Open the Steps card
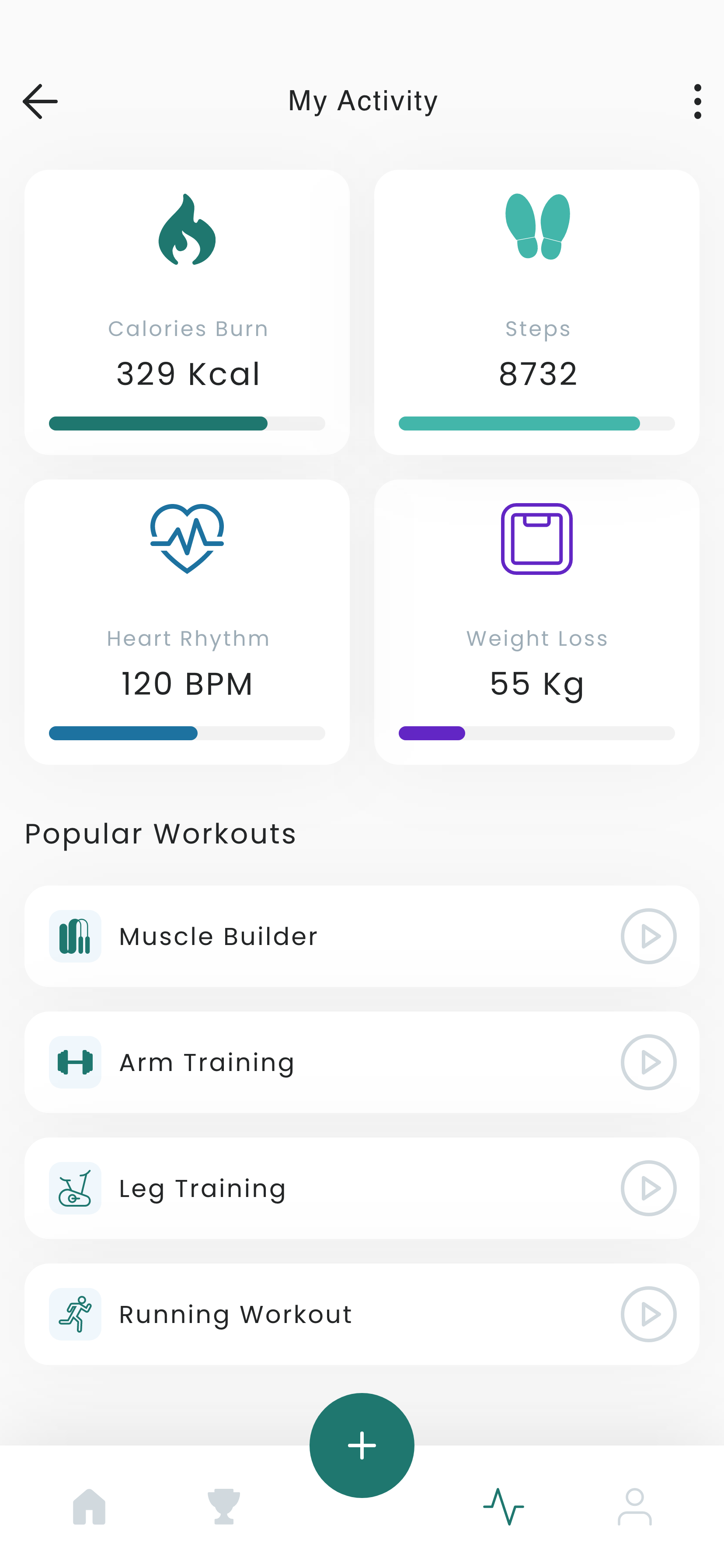 536,312
